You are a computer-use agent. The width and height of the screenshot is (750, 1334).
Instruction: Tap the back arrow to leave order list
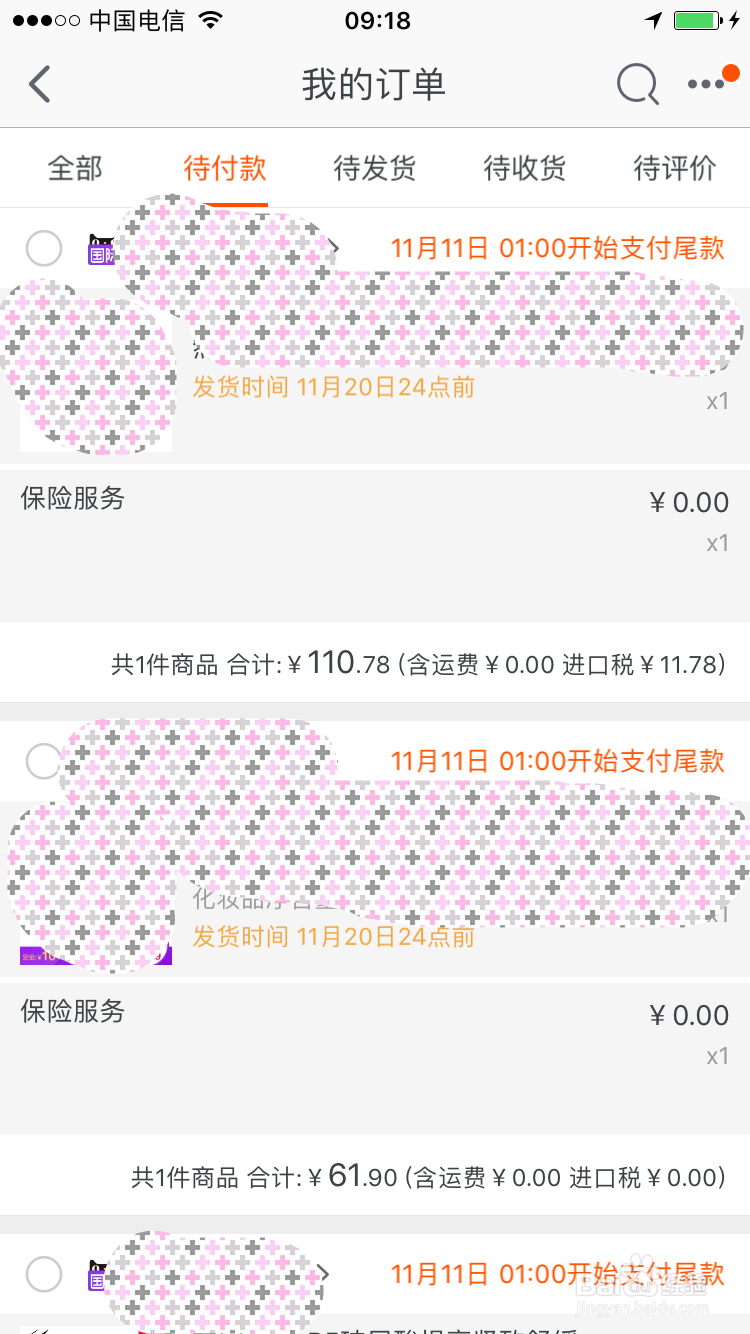[40, 84]
